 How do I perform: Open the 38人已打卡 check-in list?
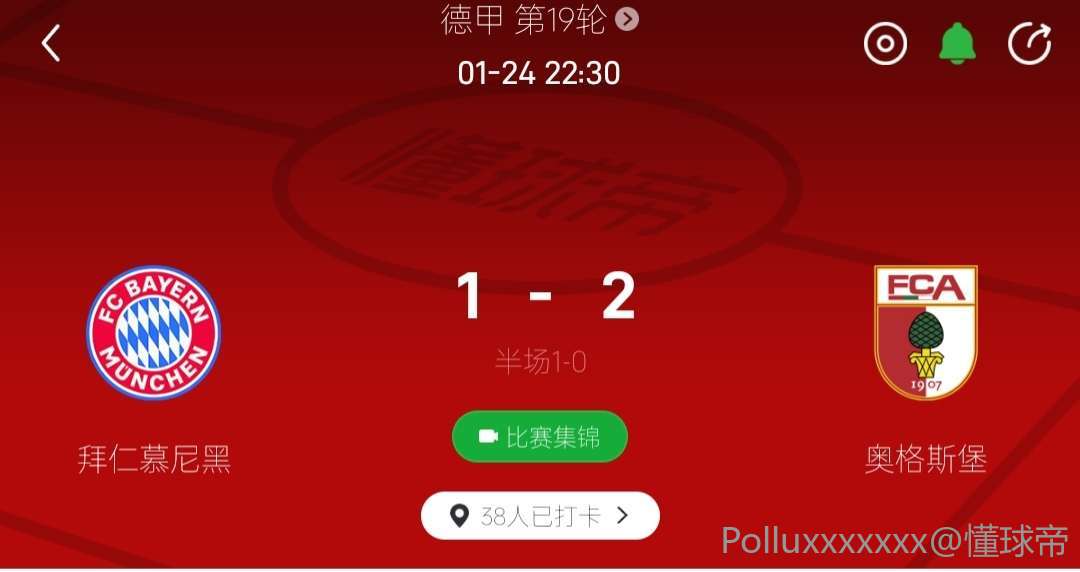[x=540, y=516]
